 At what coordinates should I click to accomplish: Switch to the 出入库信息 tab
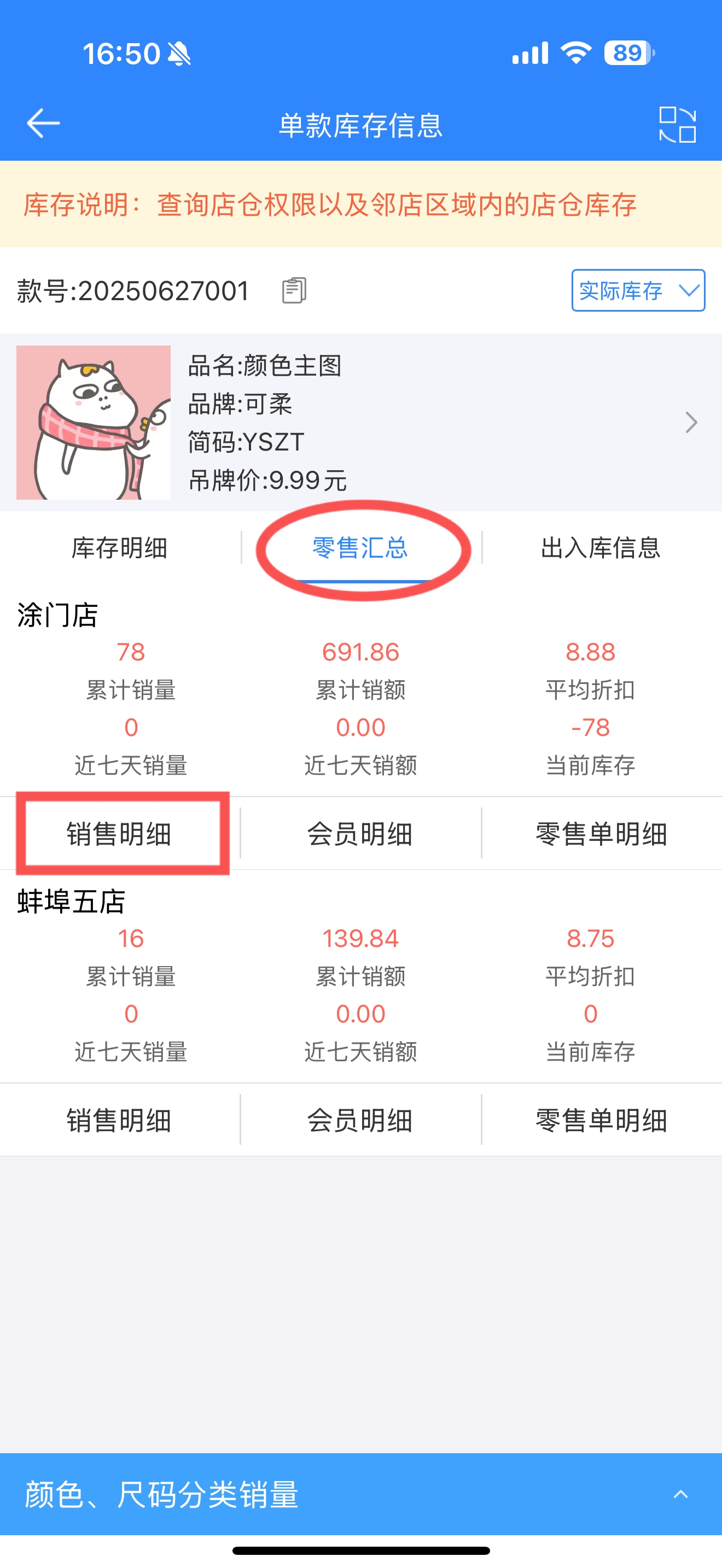click(601, 548)
